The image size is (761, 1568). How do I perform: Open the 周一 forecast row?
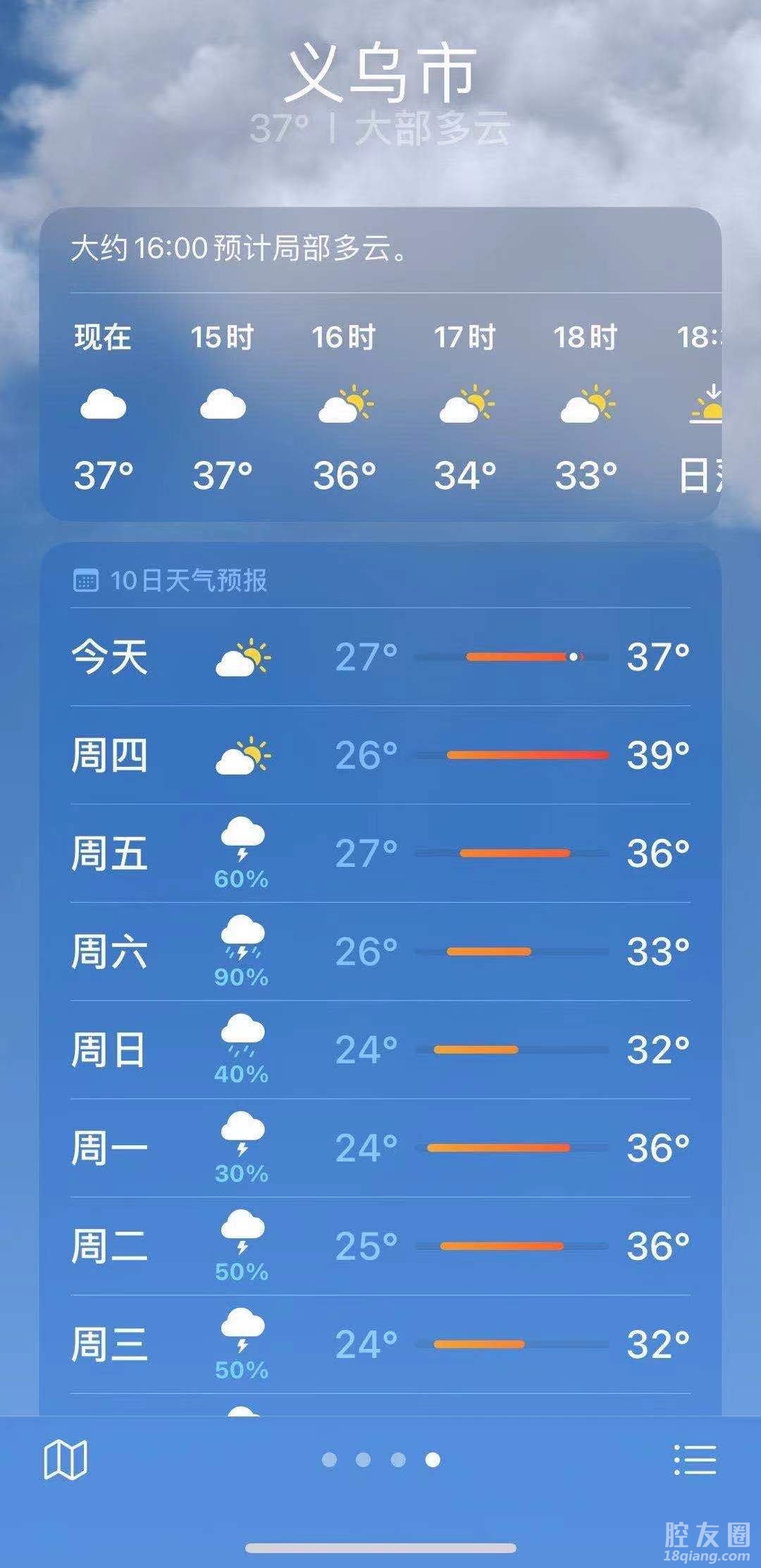[380, 1148]
